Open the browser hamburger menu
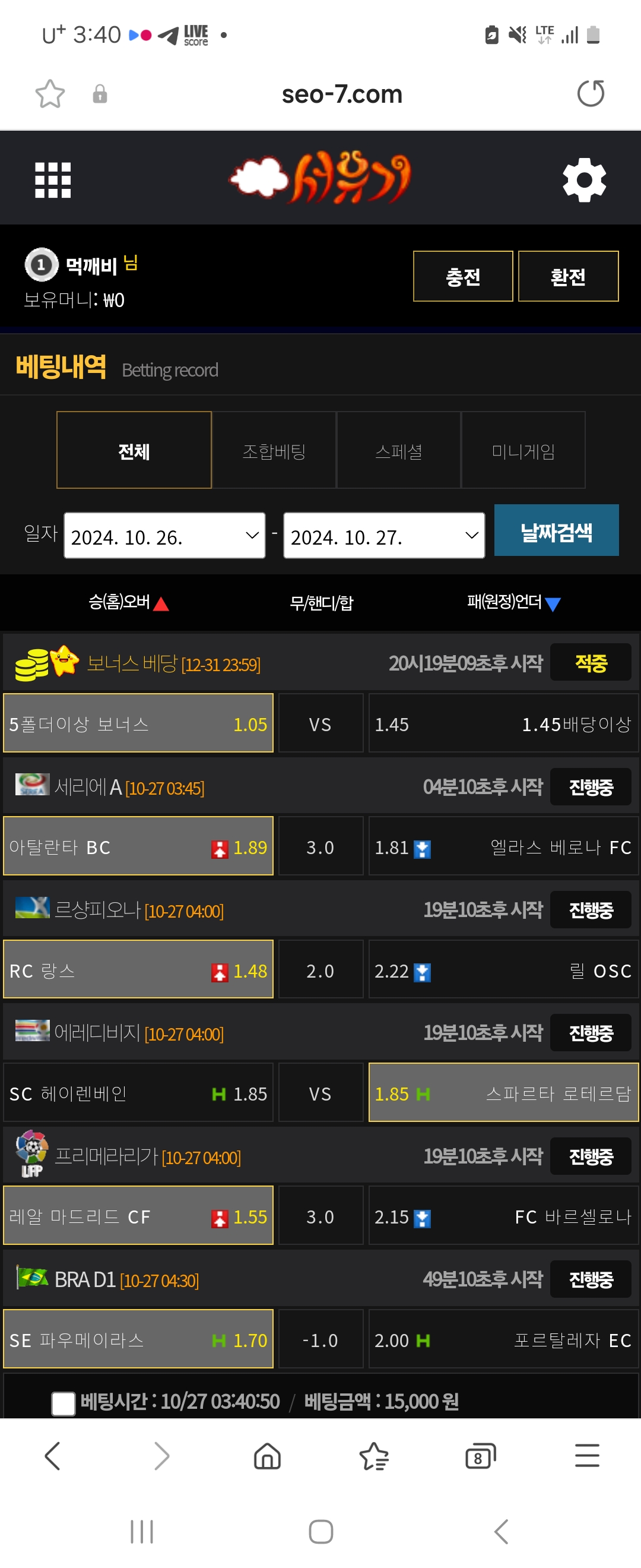The image size is (641, 1568). click(x=587, y=1456)
